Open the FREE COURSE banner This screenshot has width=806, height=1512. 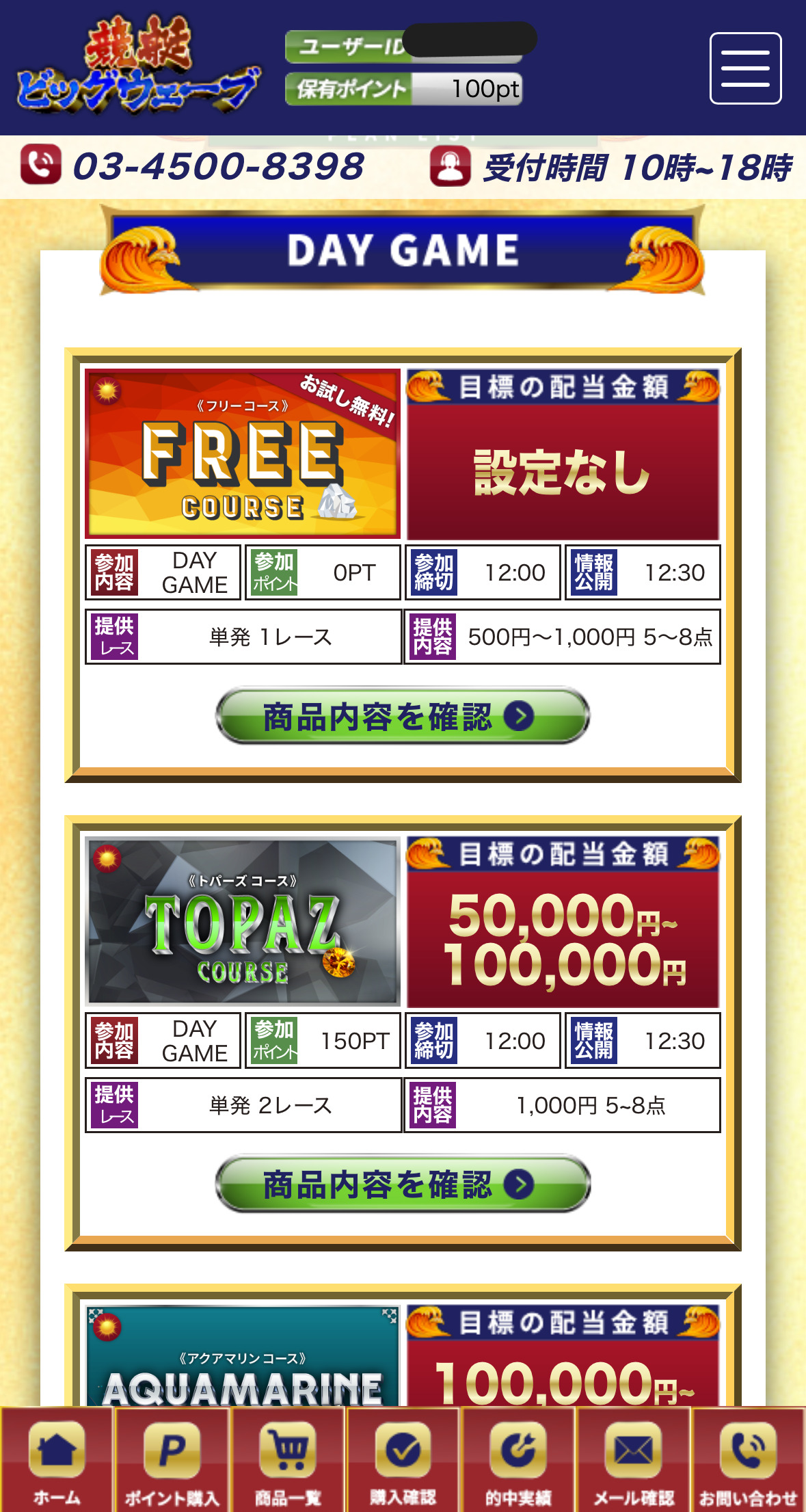243,453
